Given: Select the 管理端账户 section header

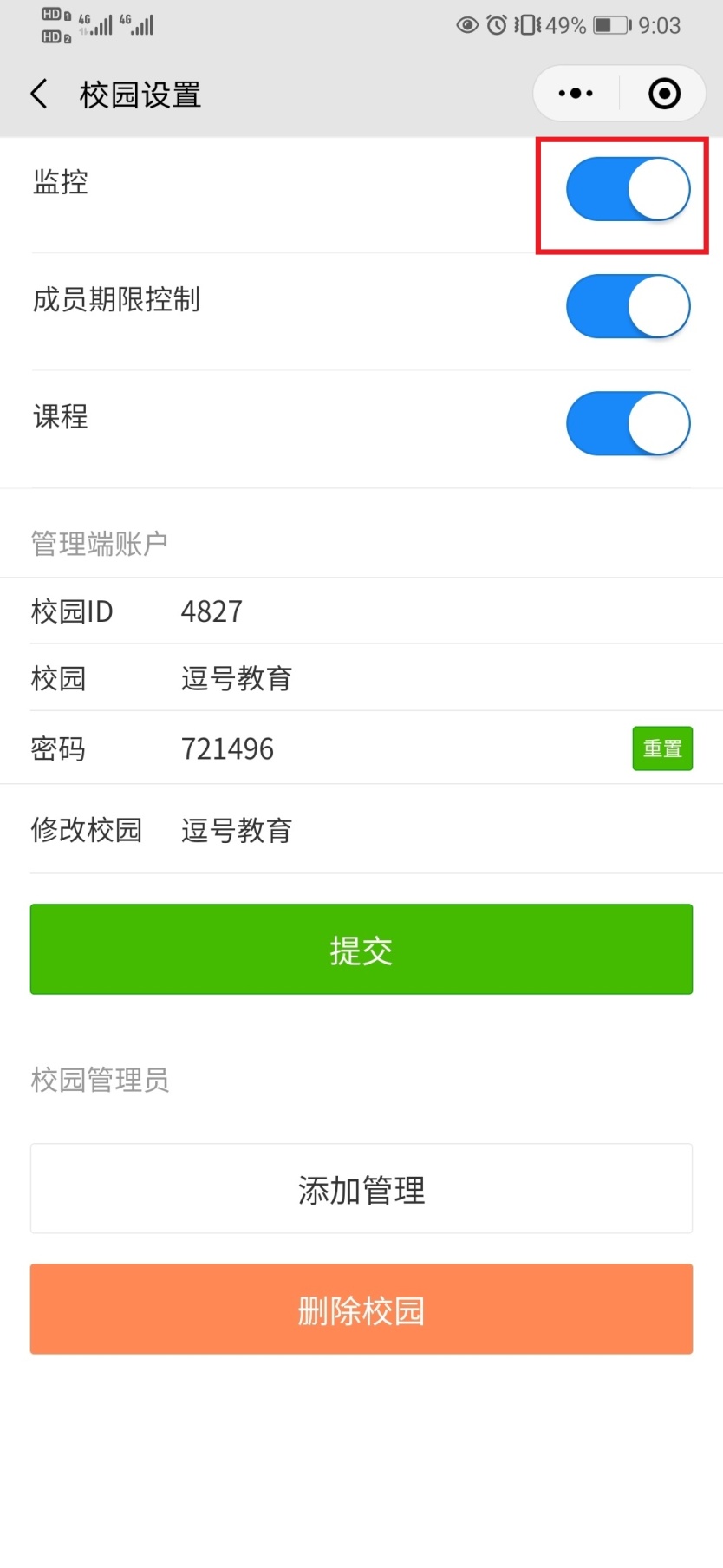Looking at the screenshot, I should click(x=98, y=543).
